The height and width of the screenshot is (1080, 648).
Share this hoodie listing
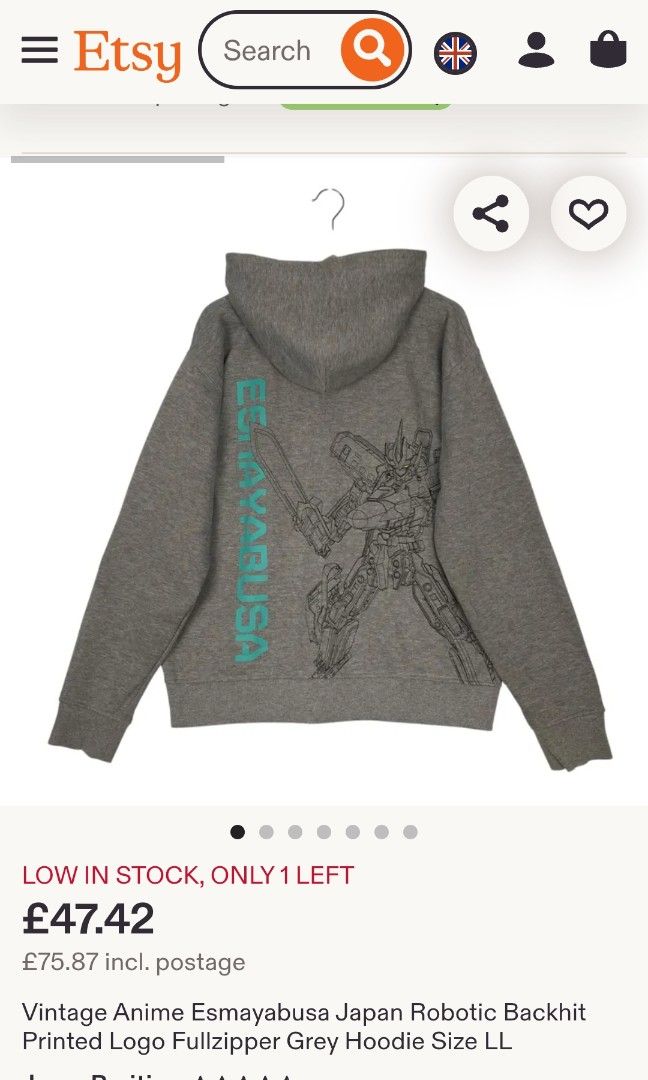point(491,214)
